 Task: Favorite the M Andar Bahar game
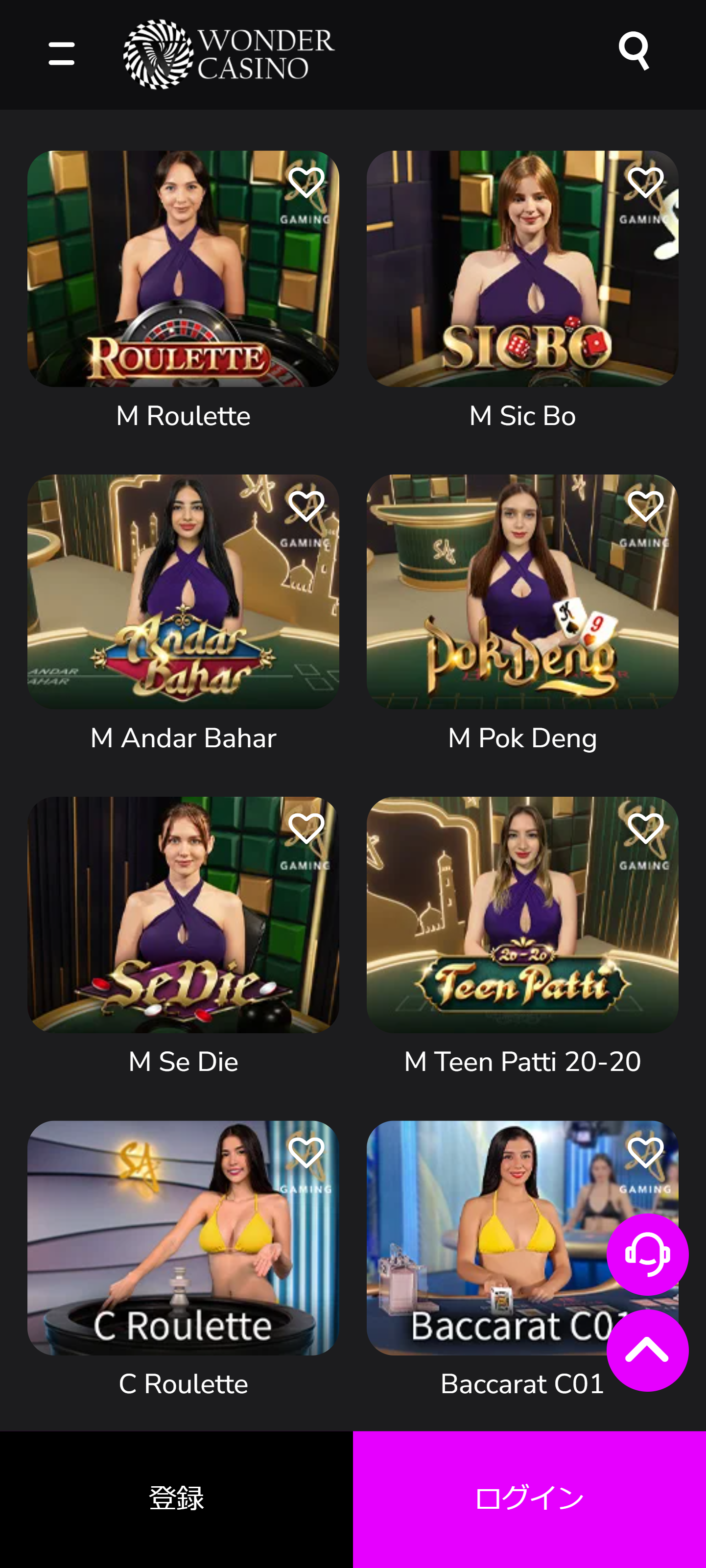[306, 506]
